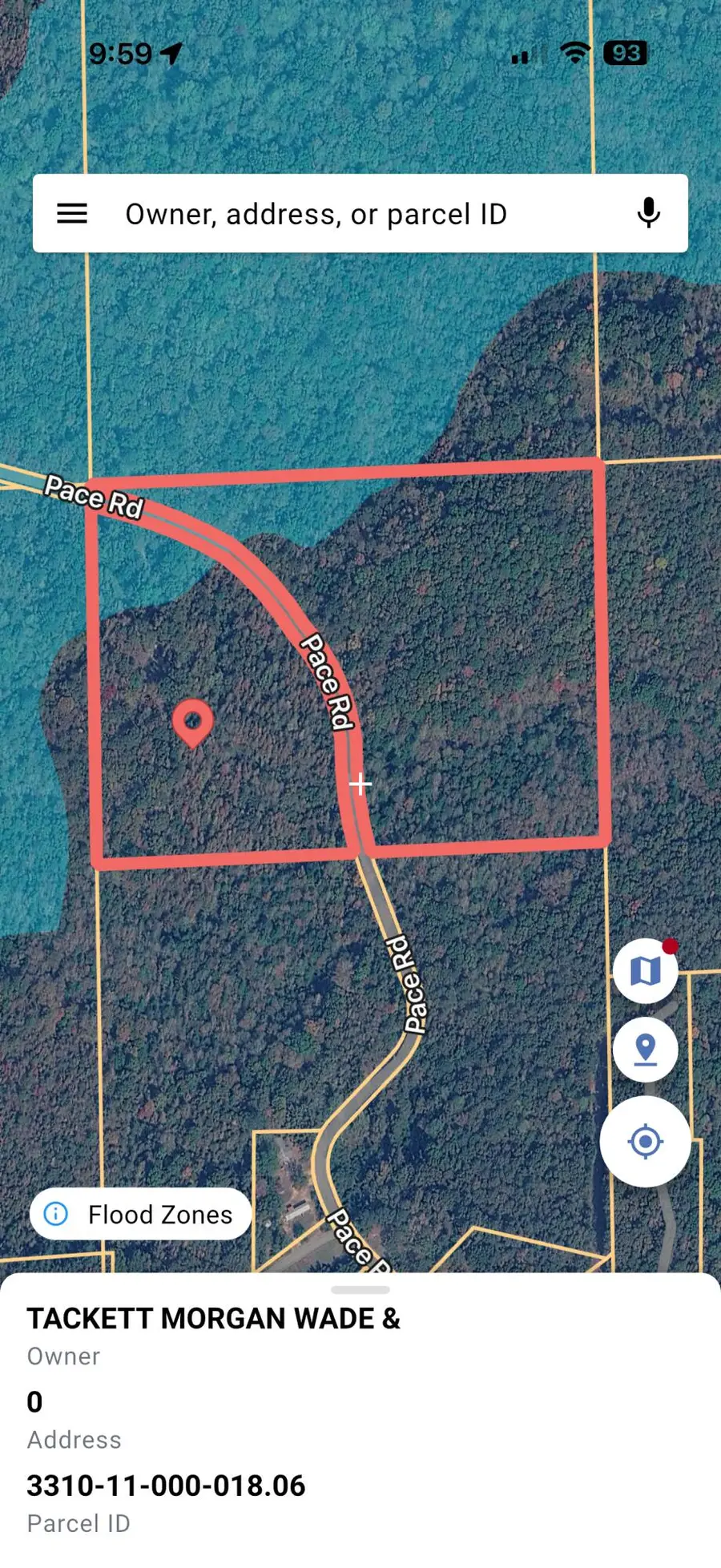Select owner name TACKETT MORGAN WADE &
Screen dimensions: 721x1568
click(213, 1318)
